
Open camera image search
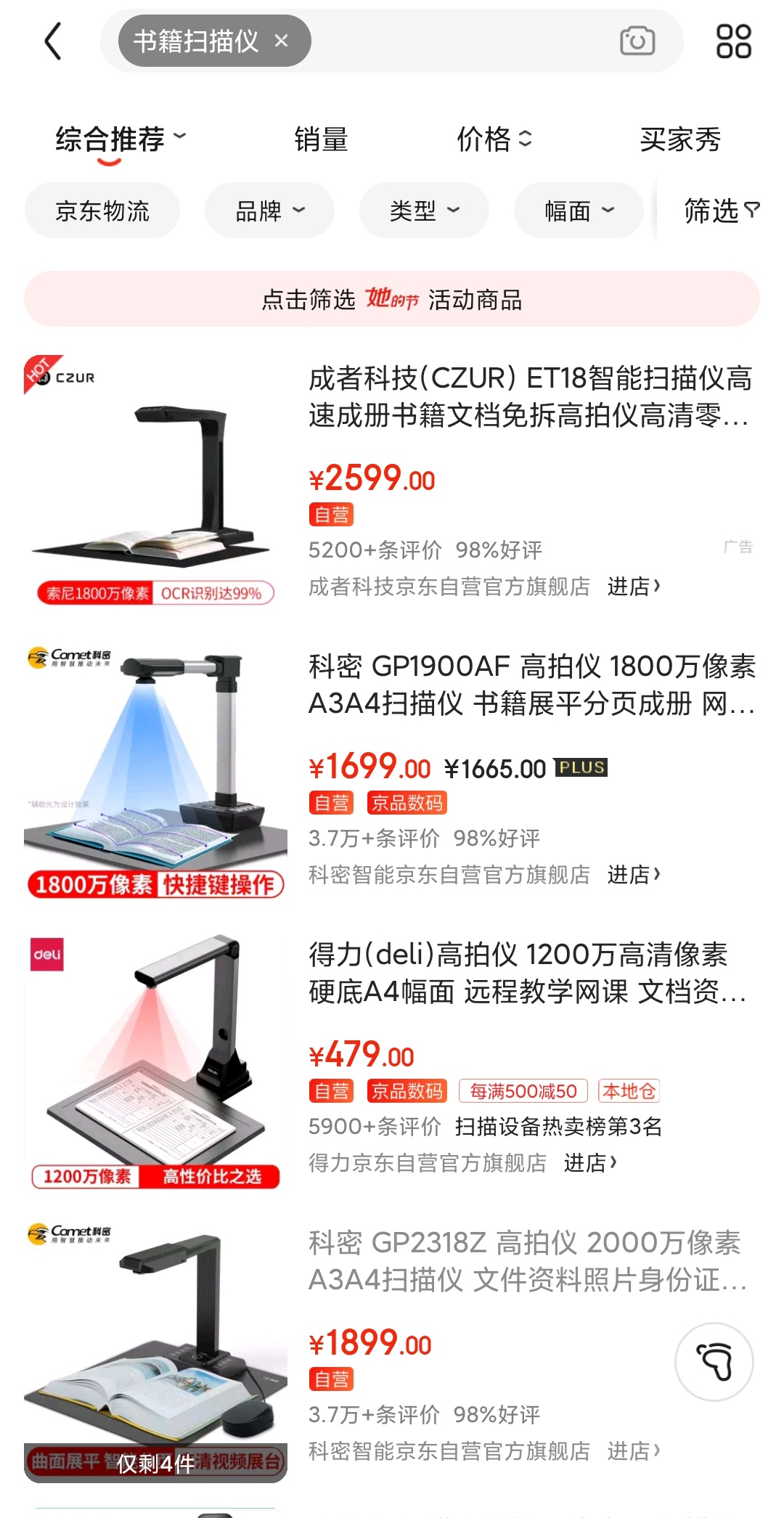(x=637, y=41)
